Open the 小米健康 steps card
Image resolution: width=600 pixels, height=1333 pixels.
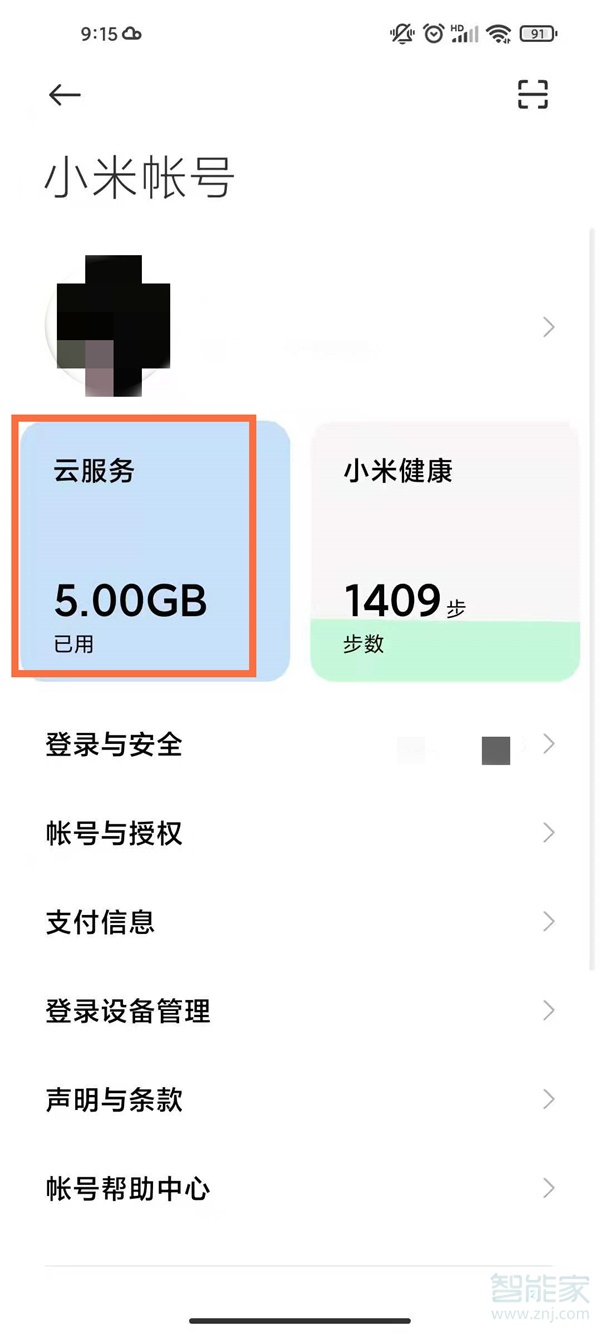coord(445,550)
